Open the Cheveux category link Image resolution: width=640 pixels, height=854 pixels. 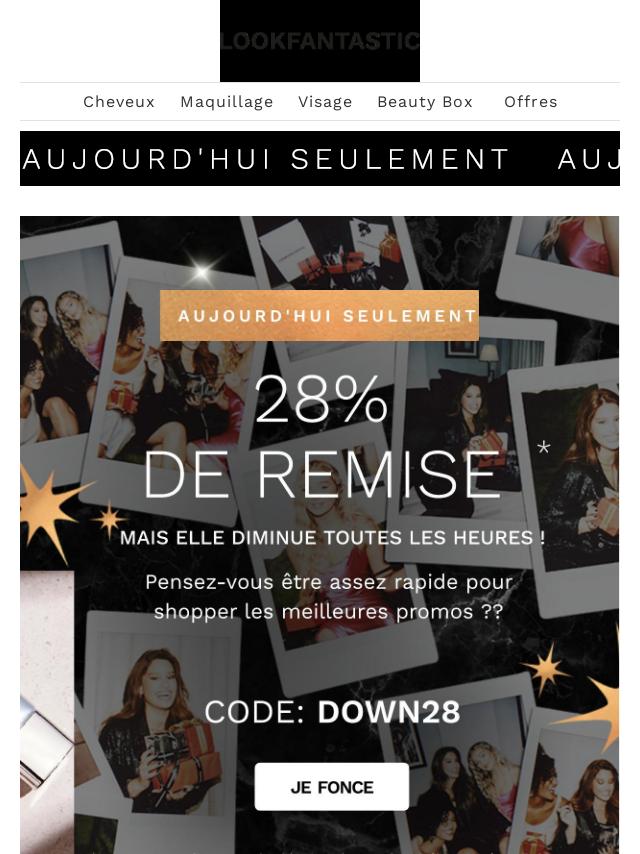[119, 102]
